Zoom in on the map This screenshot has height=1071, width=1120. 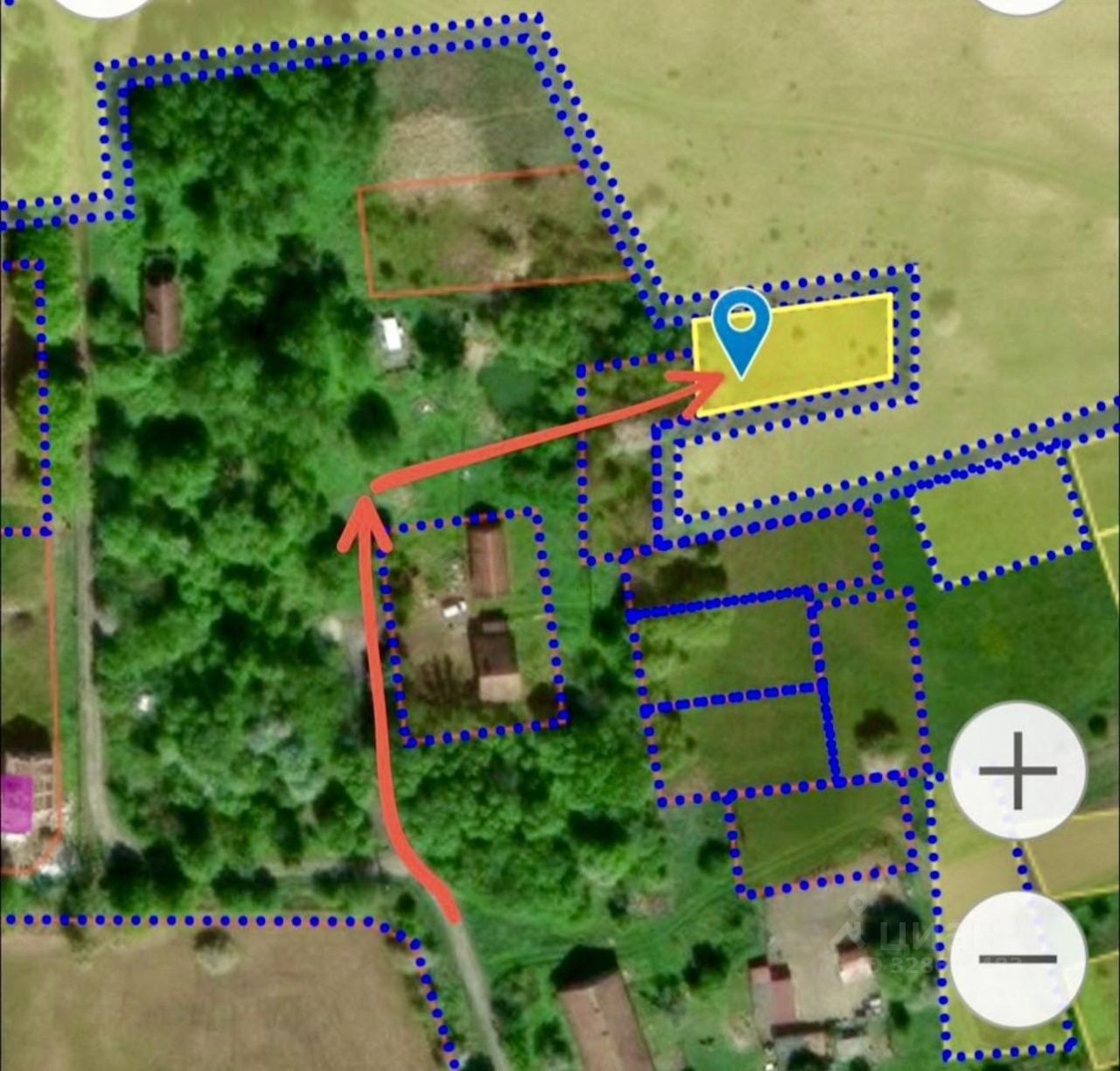[1018, 771]
